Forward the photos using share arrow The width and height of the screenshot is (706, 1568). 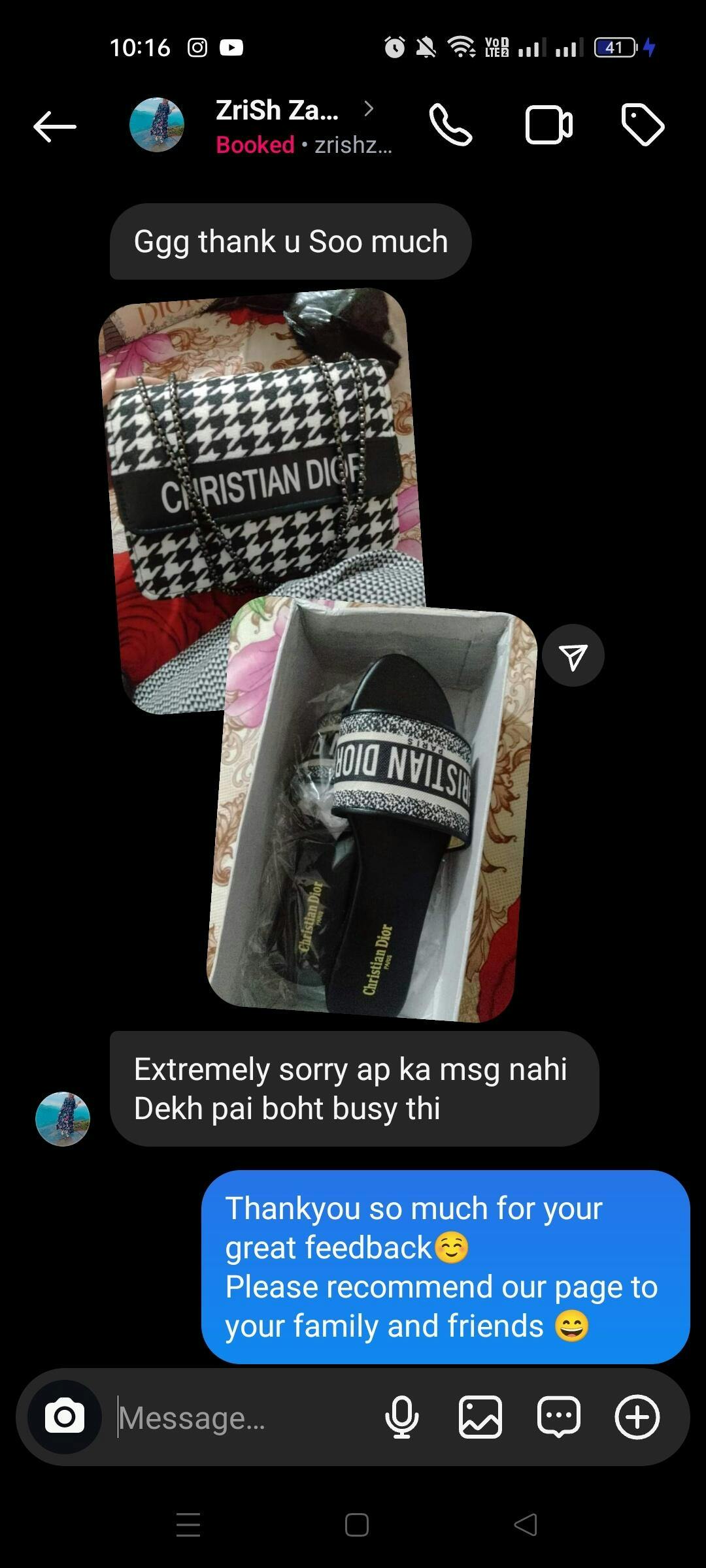point(573,655)
